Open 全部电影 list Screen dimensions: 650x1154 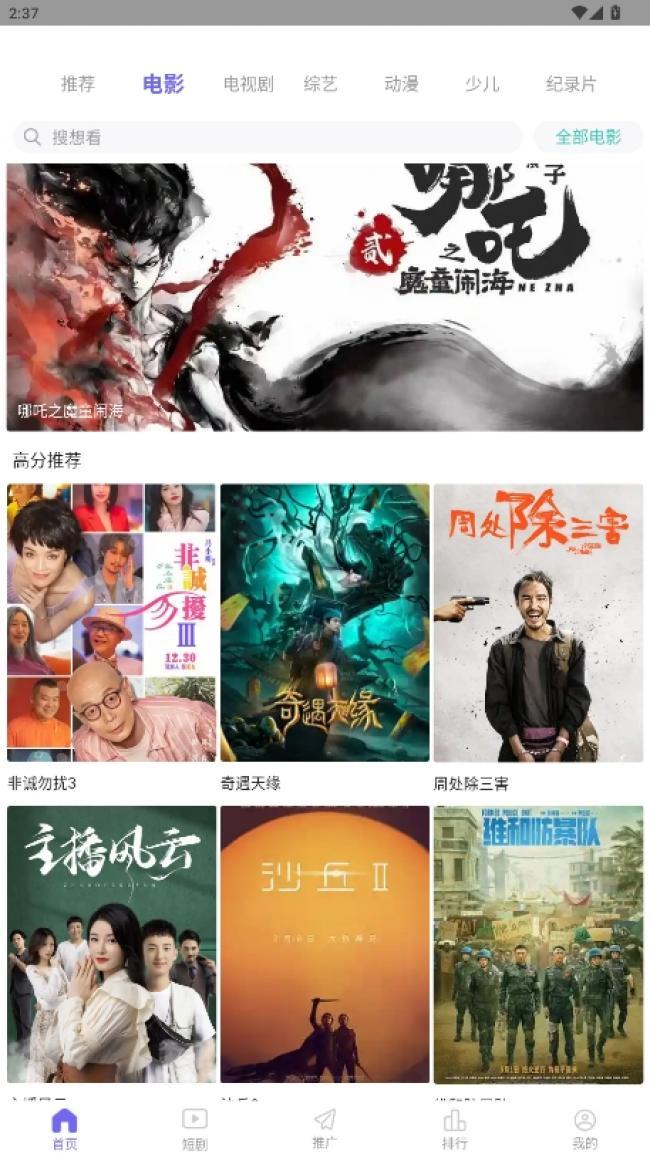pyautogui.click(x=588, y=137)
